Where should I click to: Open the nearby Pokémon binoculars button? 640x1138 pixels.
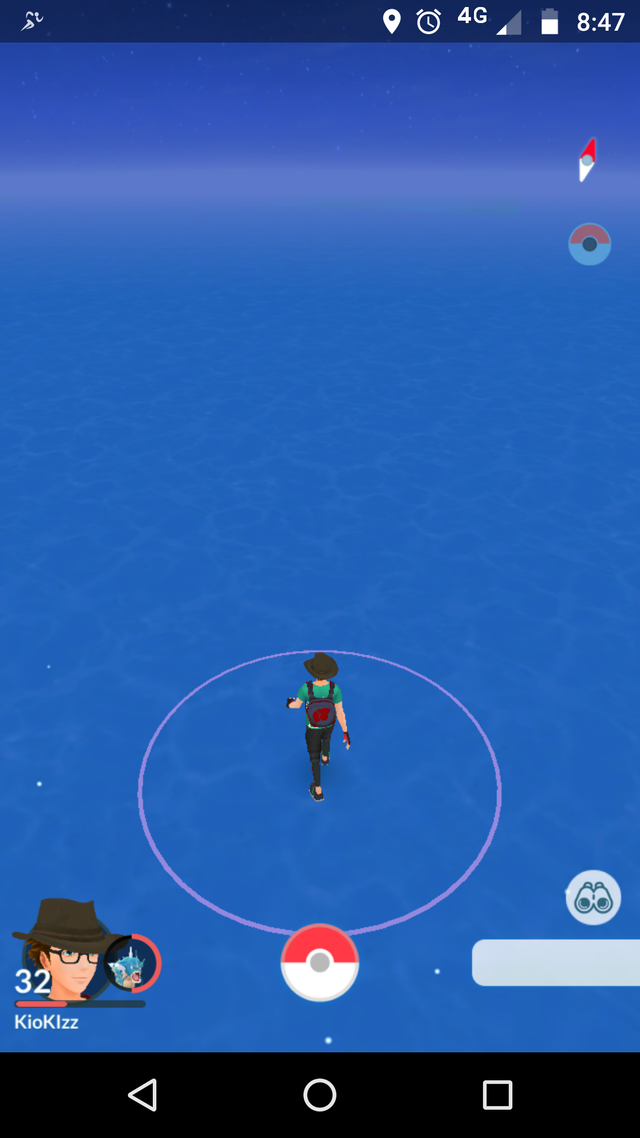[594, 898]
